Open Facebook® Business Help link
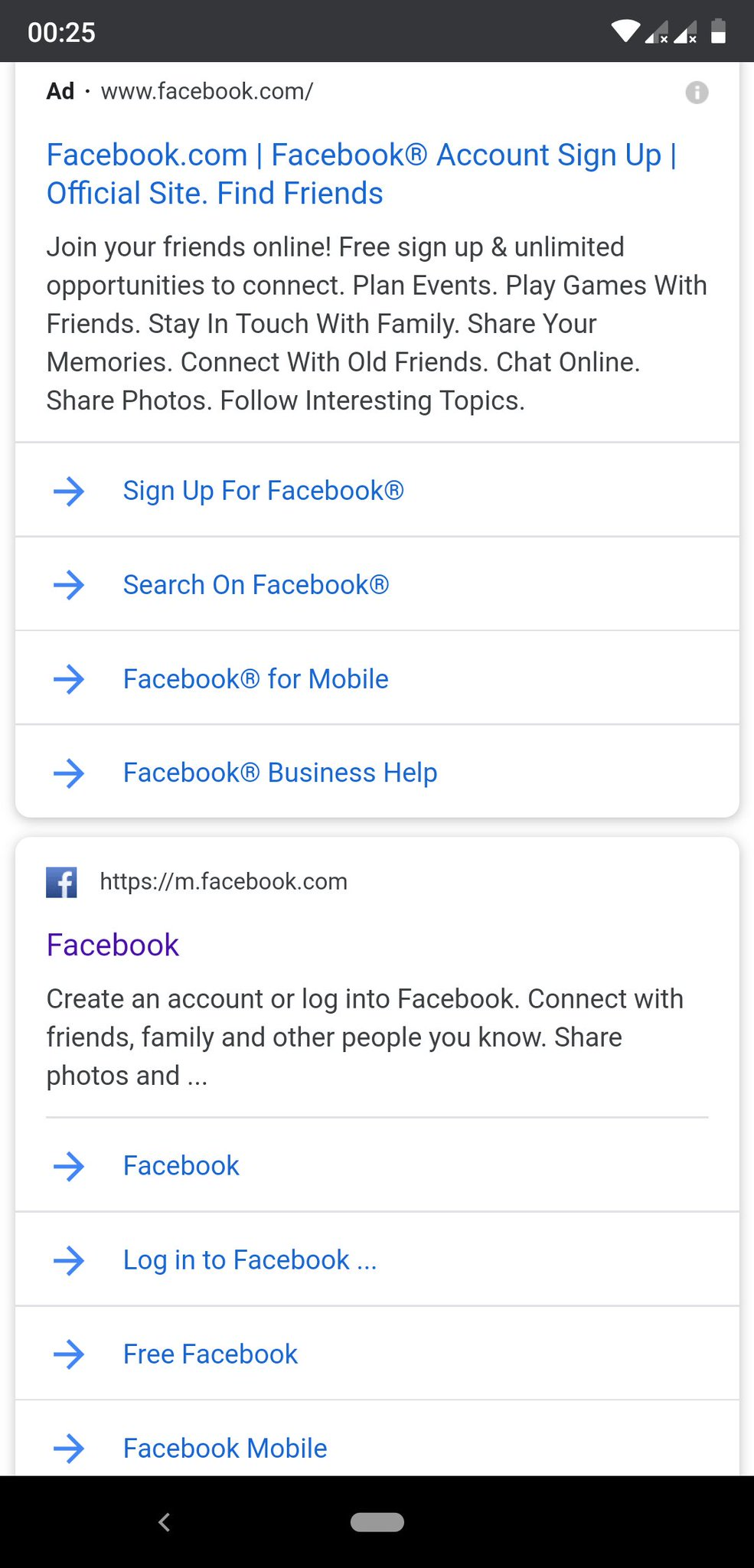The width and height of the screenshot is (754, 1568). pyautogui.click(x=377, y=773)
